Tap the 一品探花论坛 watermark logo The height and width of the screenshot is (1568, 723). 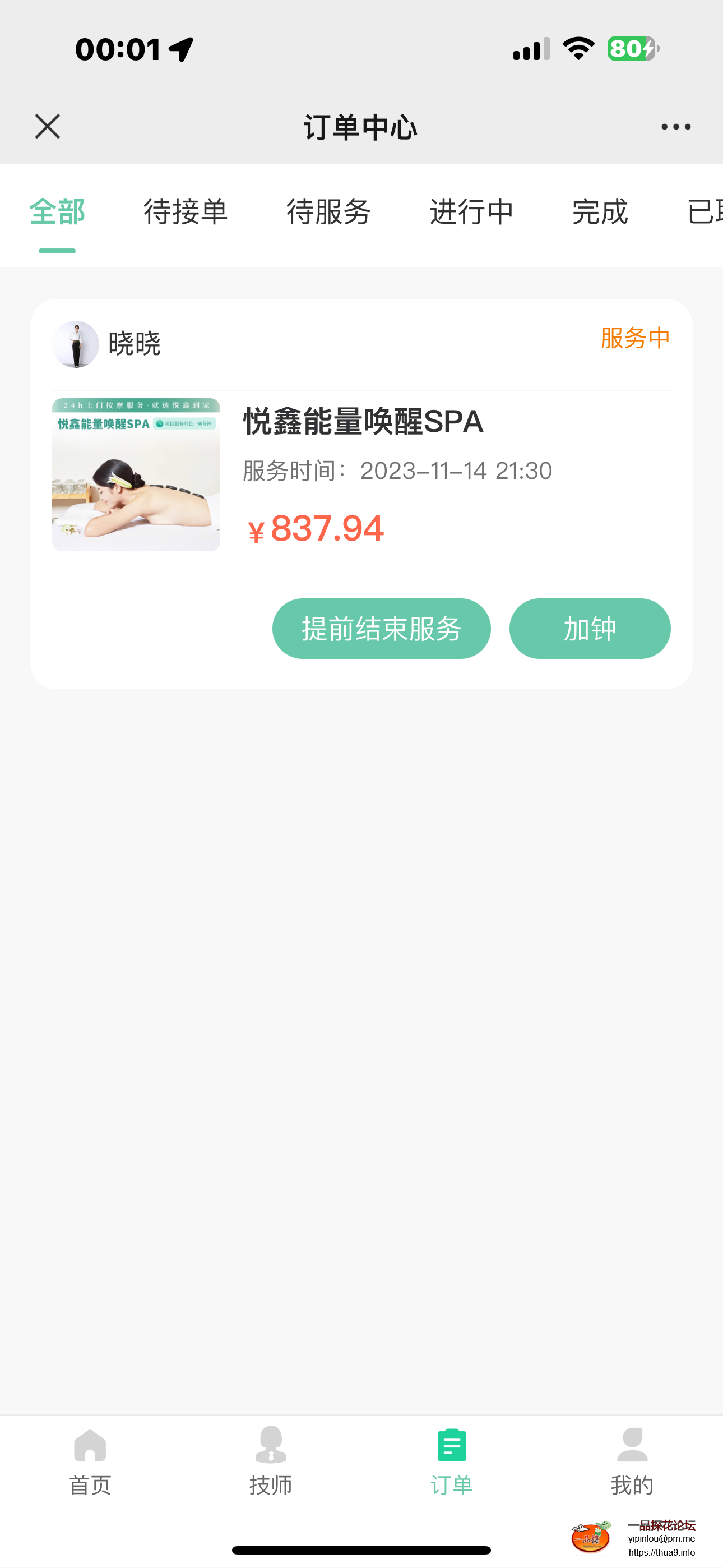589,1530
